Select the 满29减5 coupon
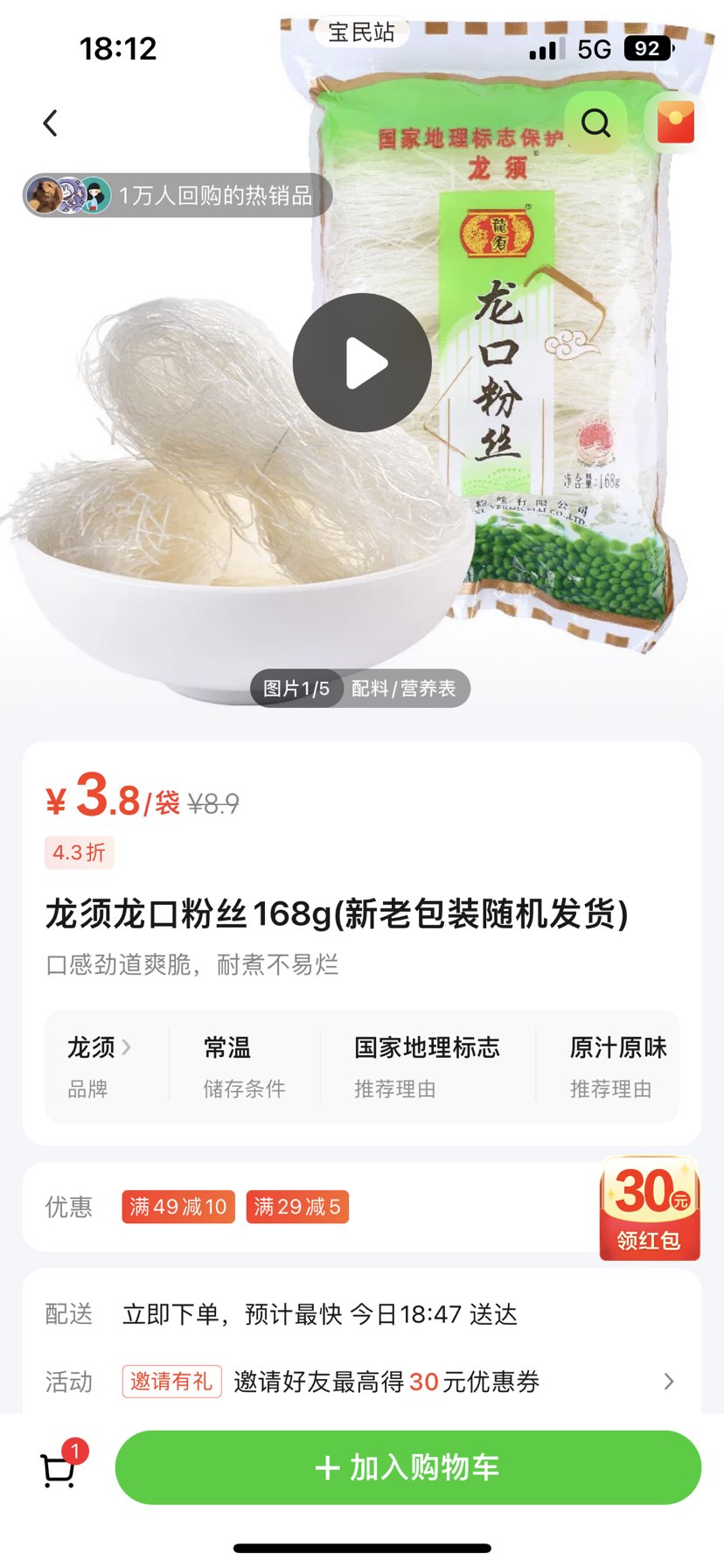 [x=297, y=1207]
